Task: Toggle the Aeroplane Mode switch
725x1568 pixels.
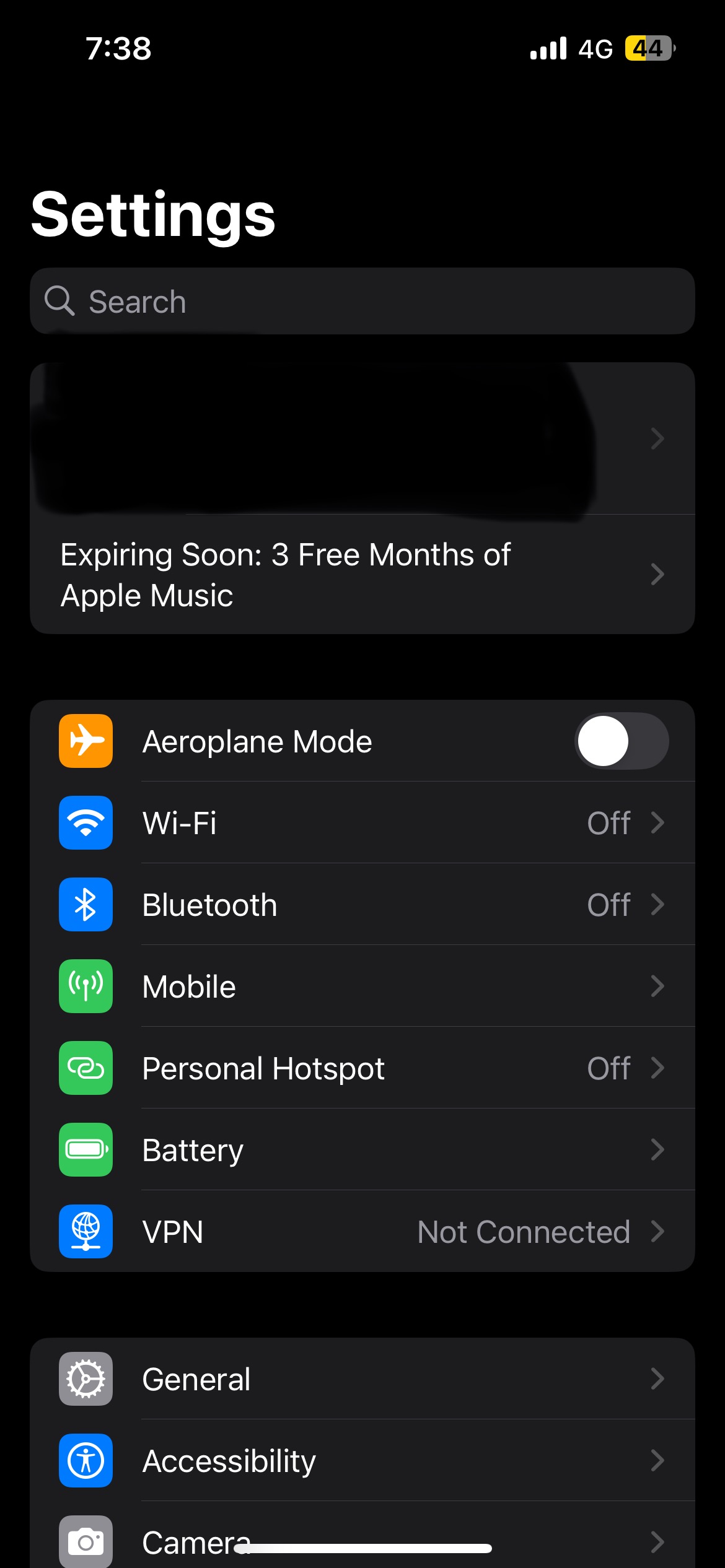Action: [x=622, y=741]
